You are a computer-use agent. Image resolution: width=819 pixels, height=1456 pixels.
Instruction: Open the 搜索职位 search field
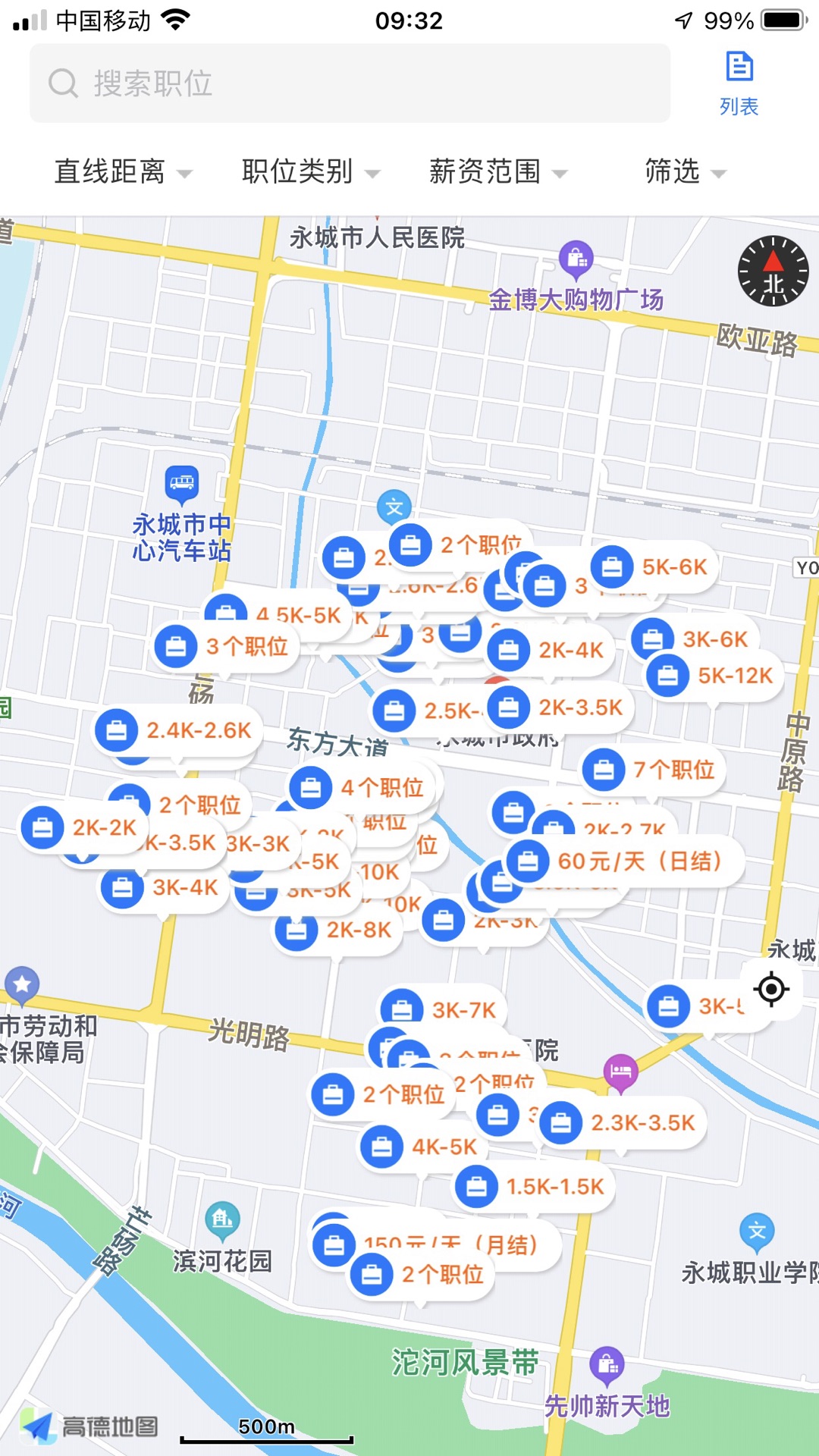[349, 83]
